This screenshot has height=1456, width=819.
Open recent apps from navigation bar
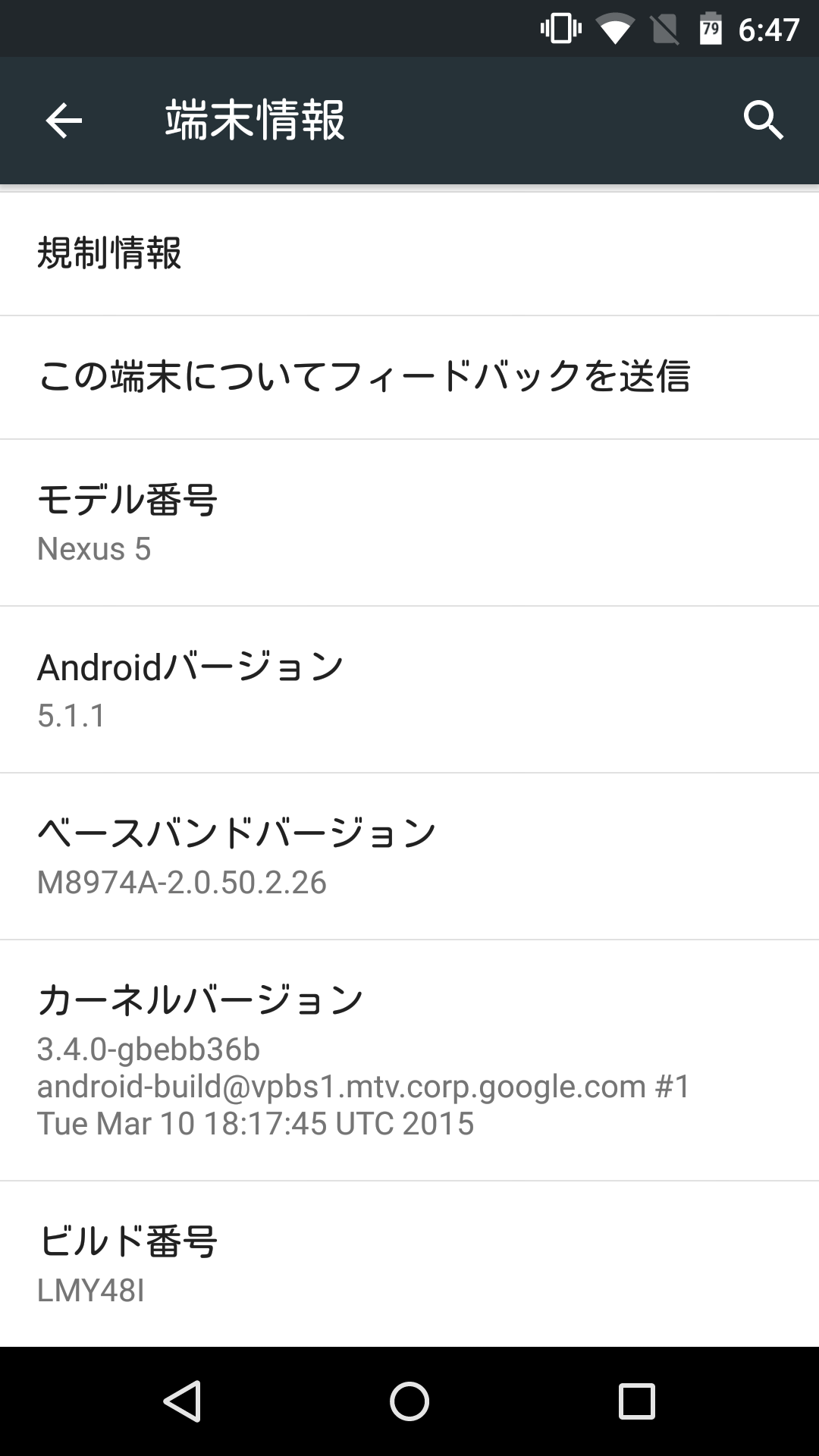637,1401
